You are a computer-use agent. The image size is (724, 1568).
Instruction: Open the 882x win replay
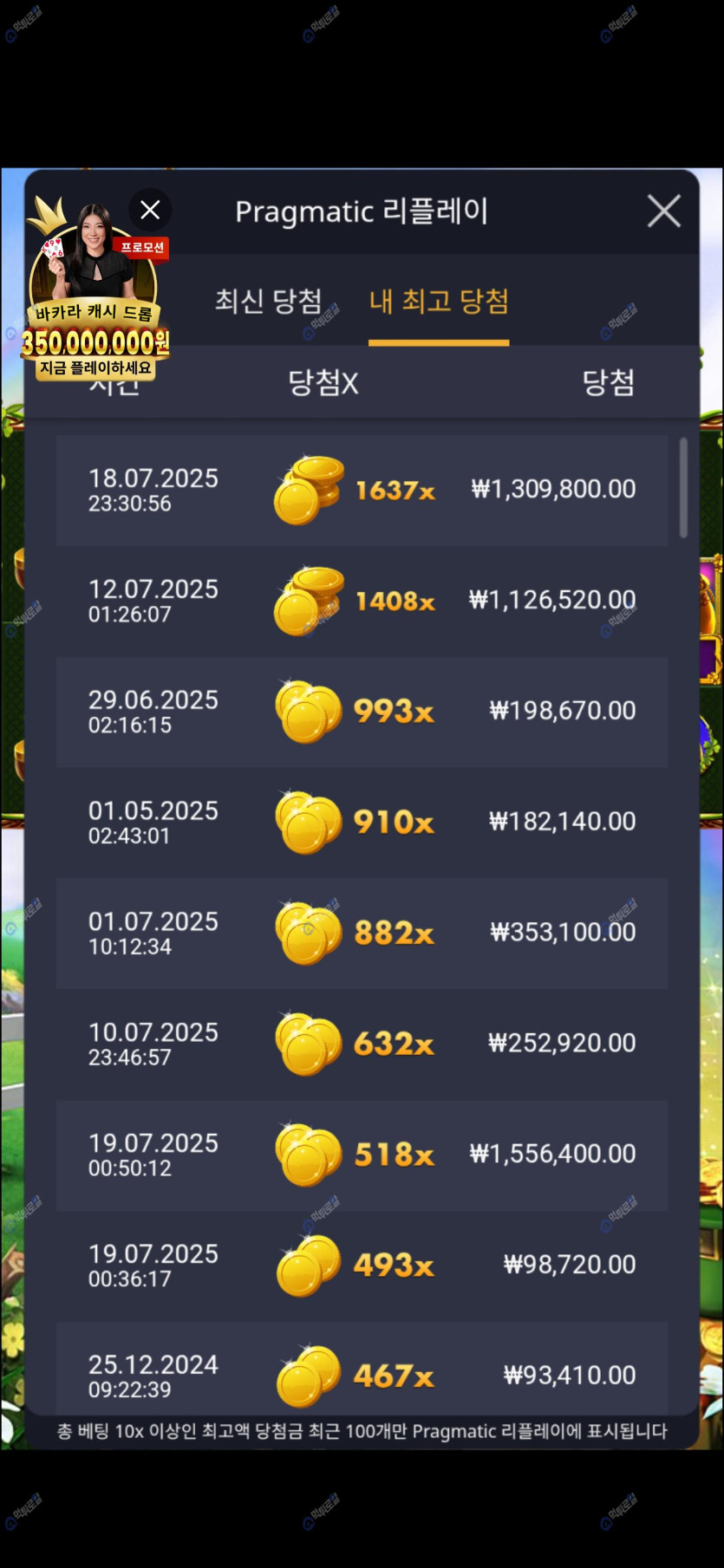[x=362, y=933]
